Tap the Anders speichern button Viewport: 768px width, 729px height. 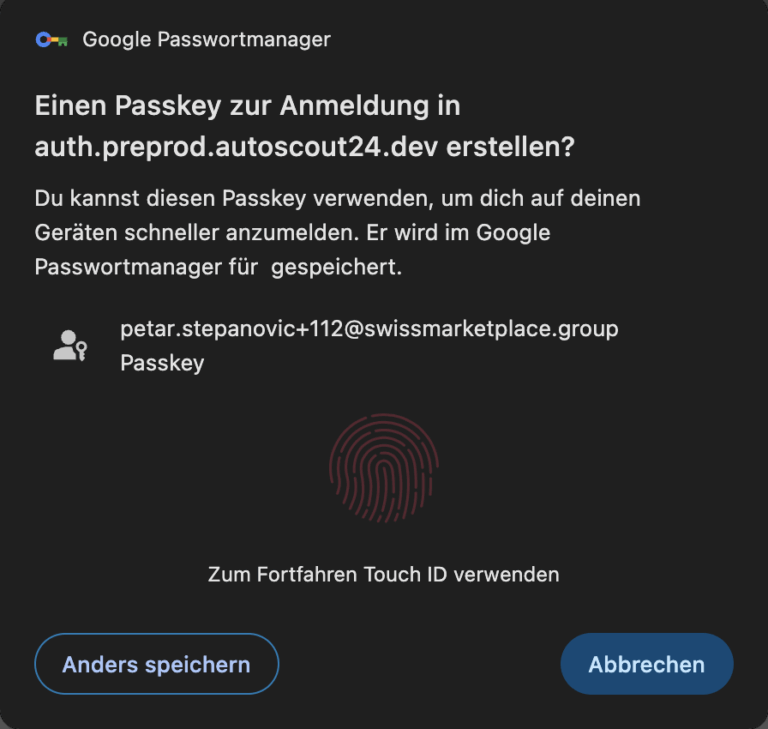156,664
